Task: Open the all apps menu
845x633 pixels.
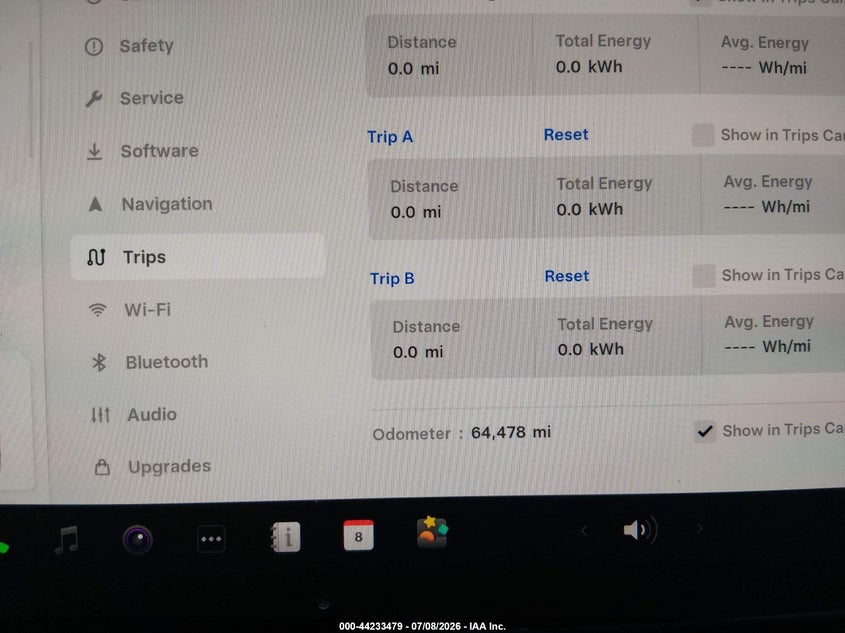Action: coord(211,539)
